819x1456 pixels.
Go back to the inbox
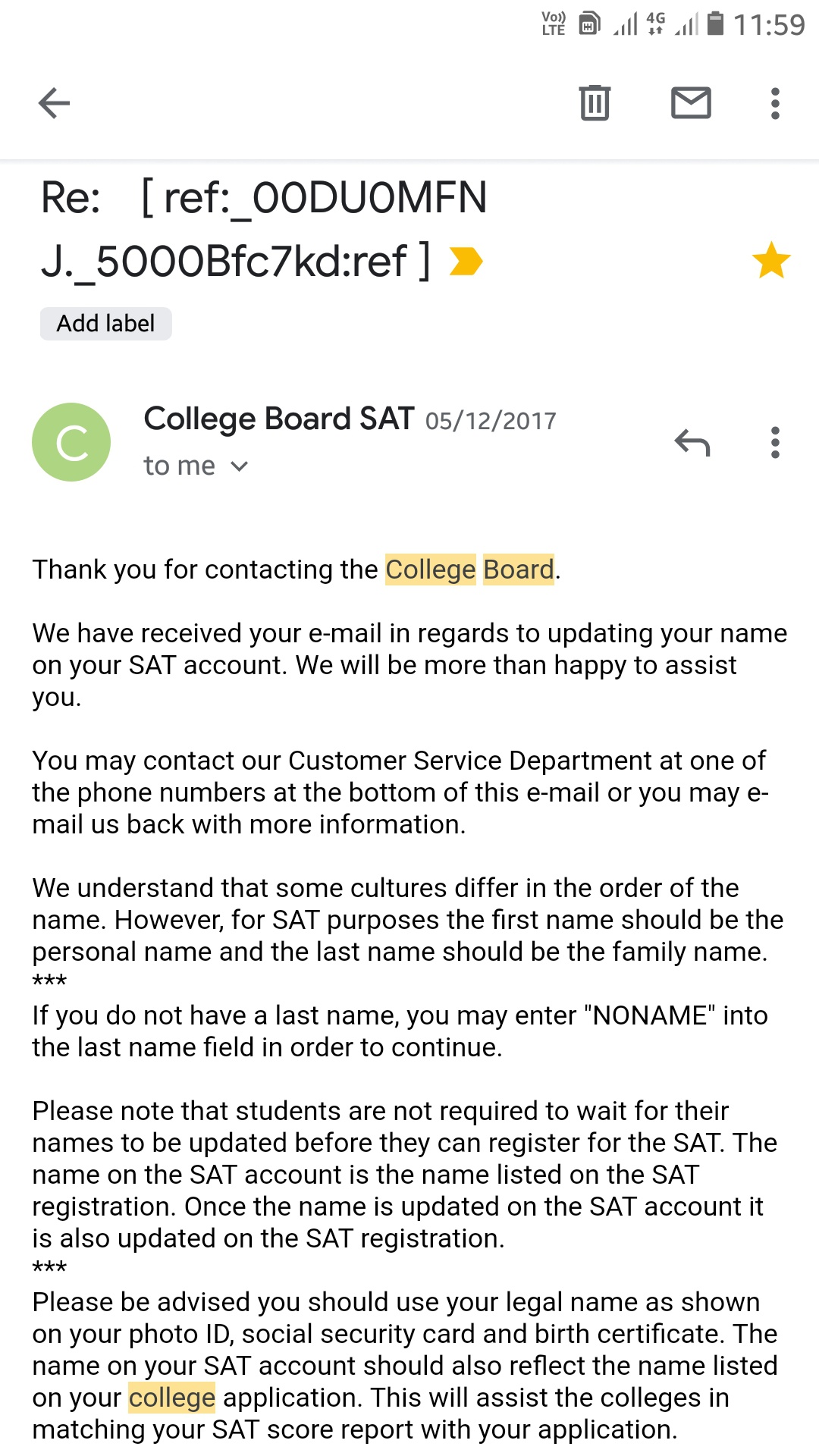coord(54,103)
